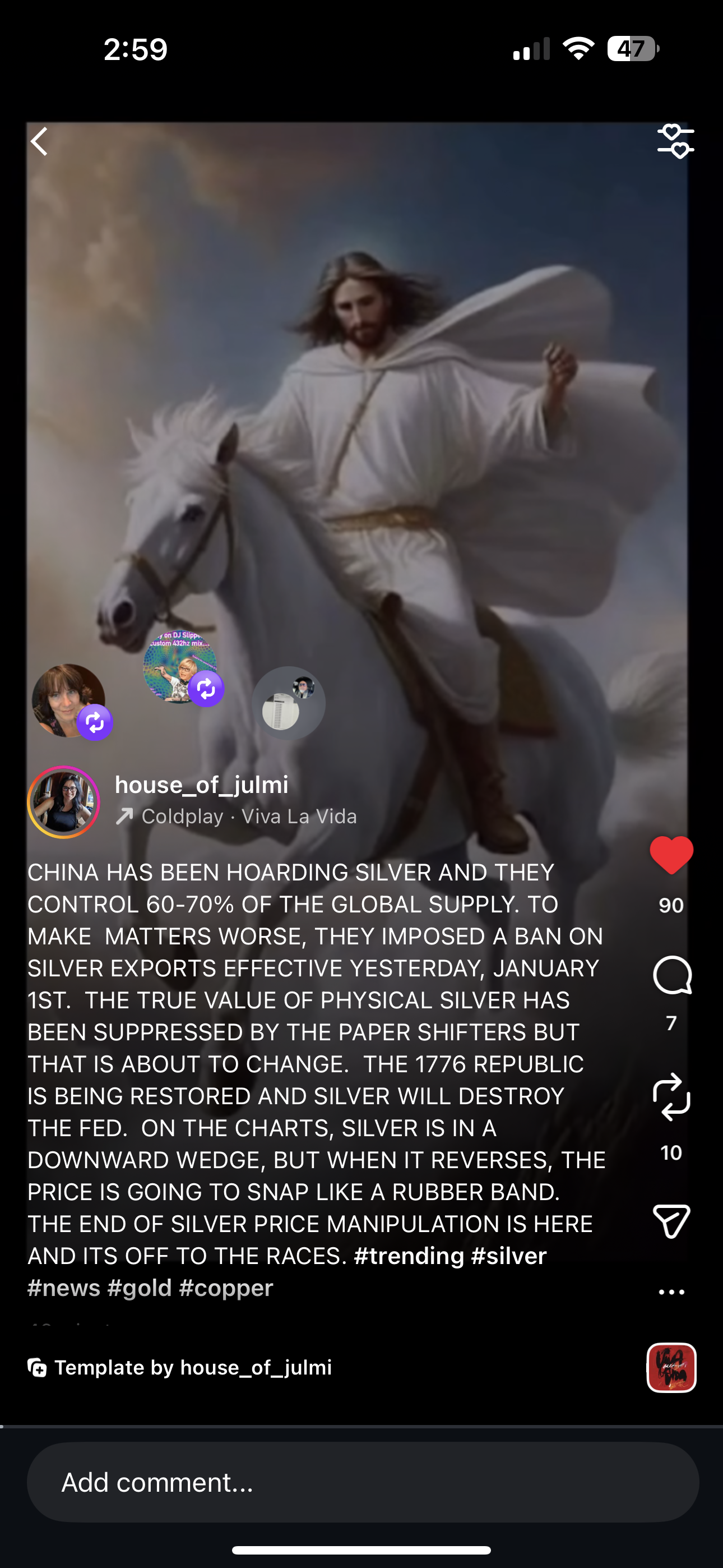723x1568 pixels.
Task: Open the #news hashtag
Action: coord(64,1288)
